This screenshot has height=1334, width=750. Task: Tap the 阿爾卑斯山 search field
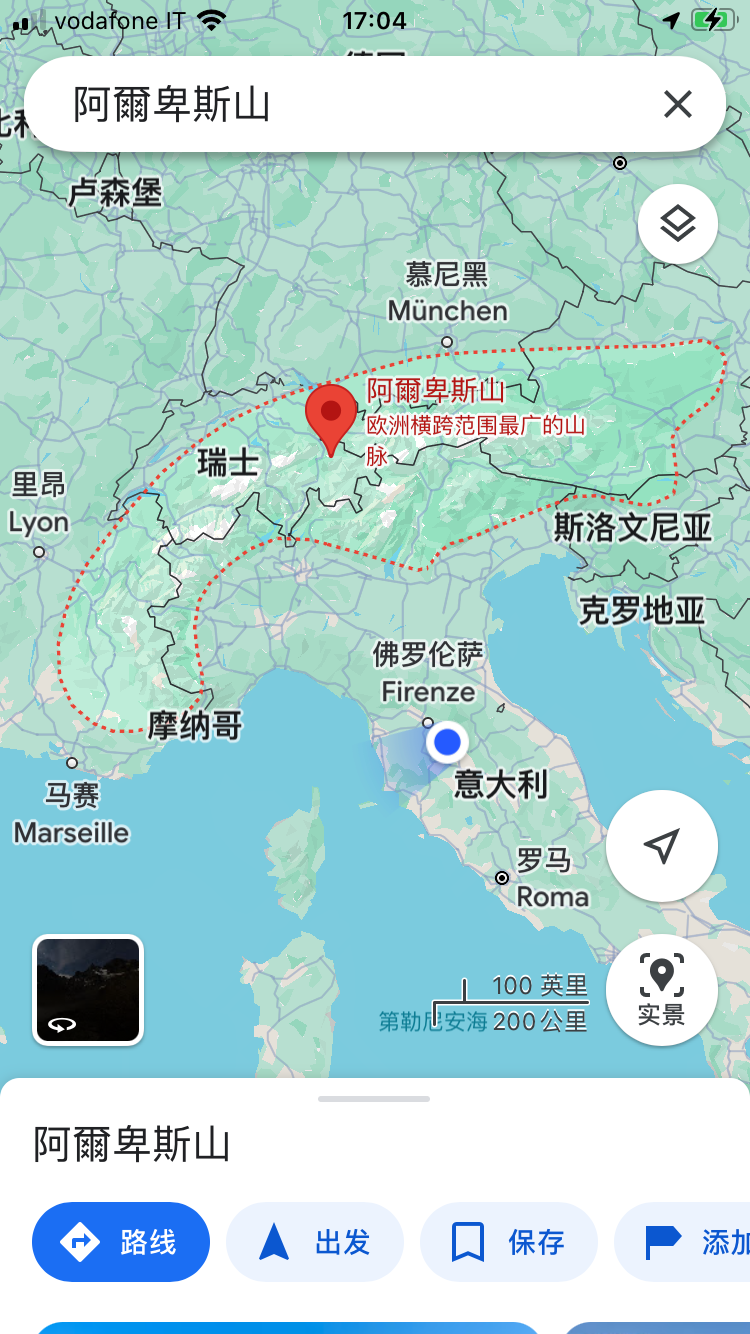point(340,104)
